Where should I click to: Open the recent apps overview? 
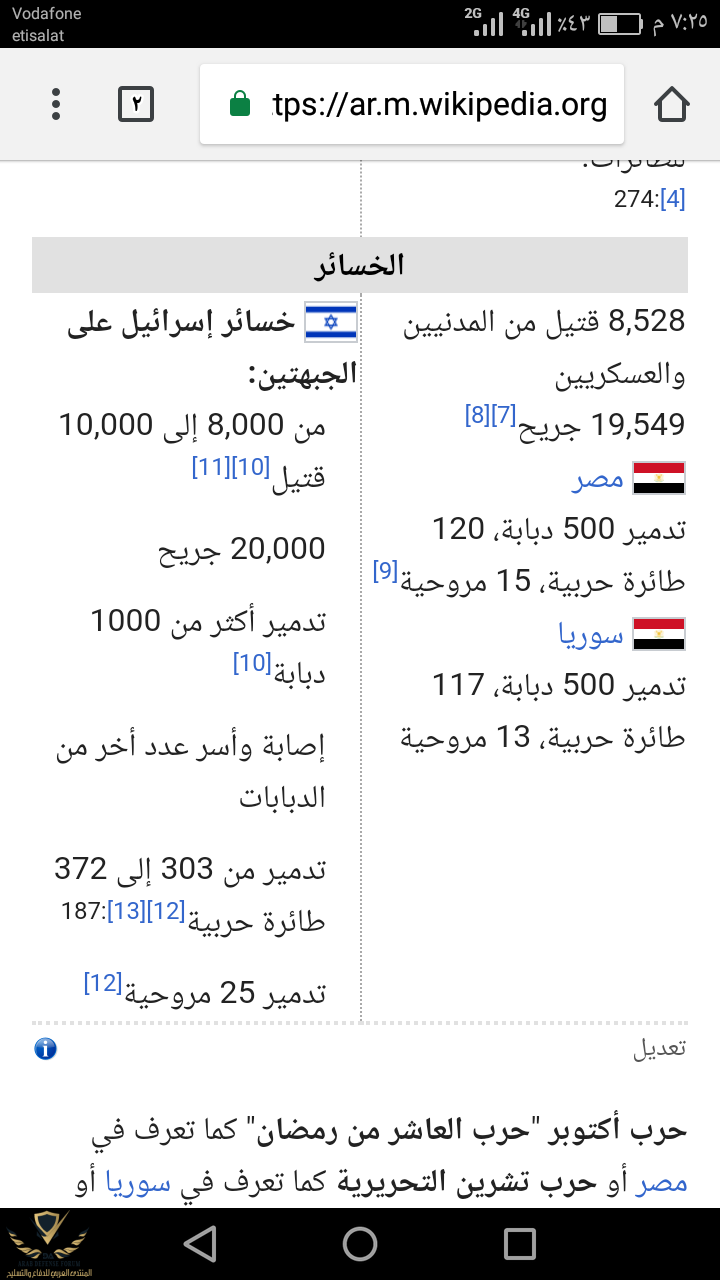click(520, 1243)
